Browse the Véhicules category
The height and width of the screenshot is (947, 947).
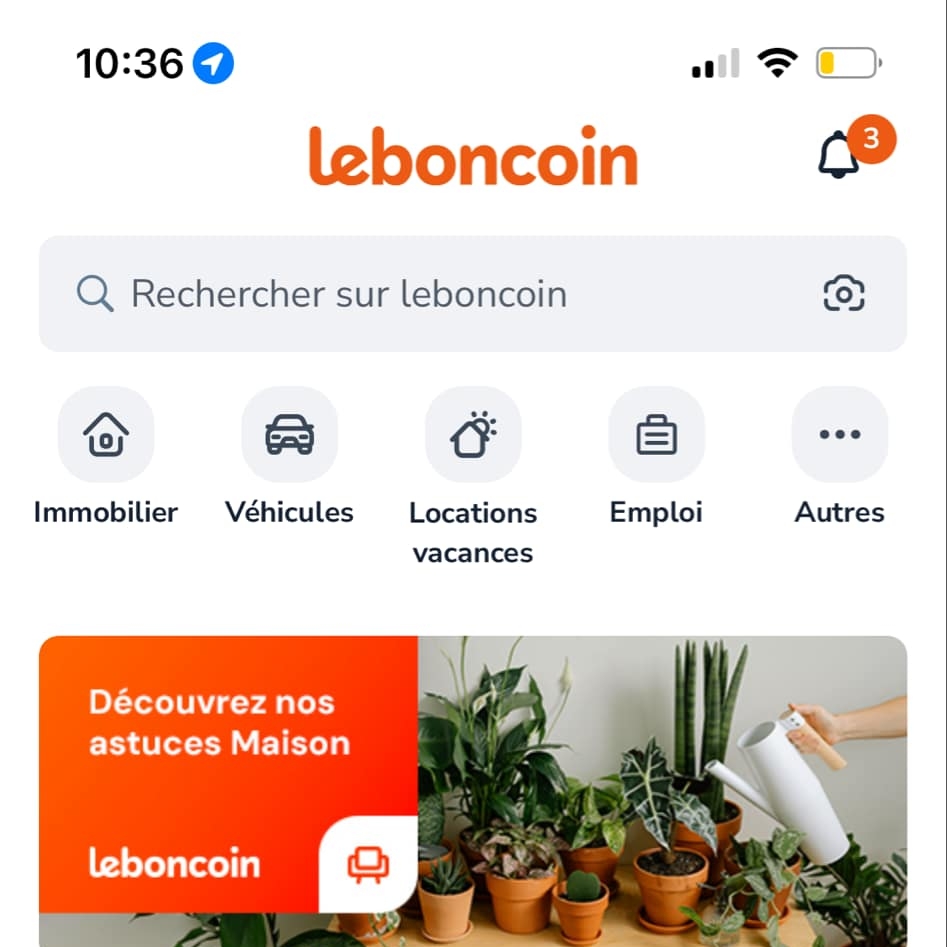pyautogui.click(x=289, y=436)
